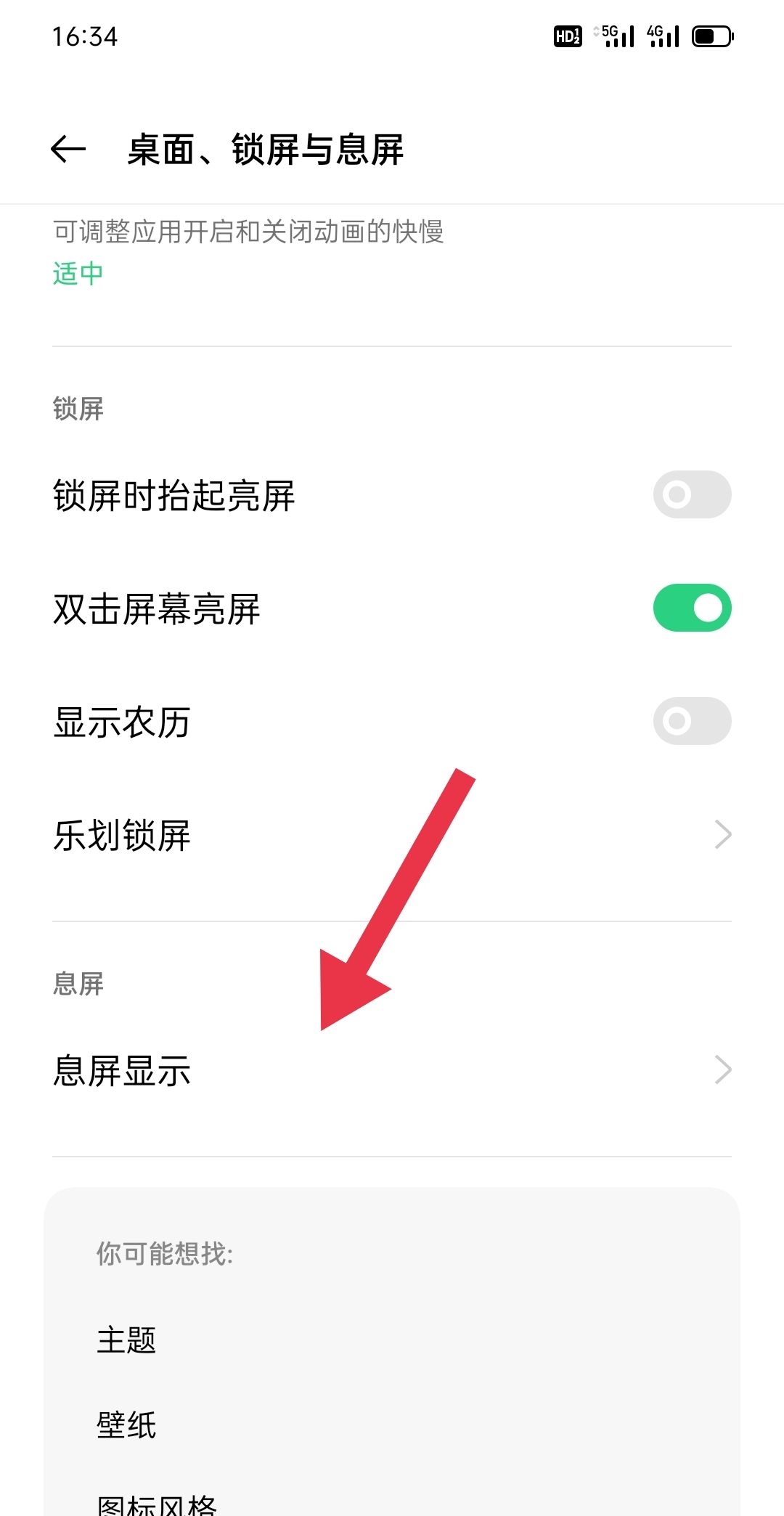Open animation speed setting showing 适中

(x=247, y=253)
